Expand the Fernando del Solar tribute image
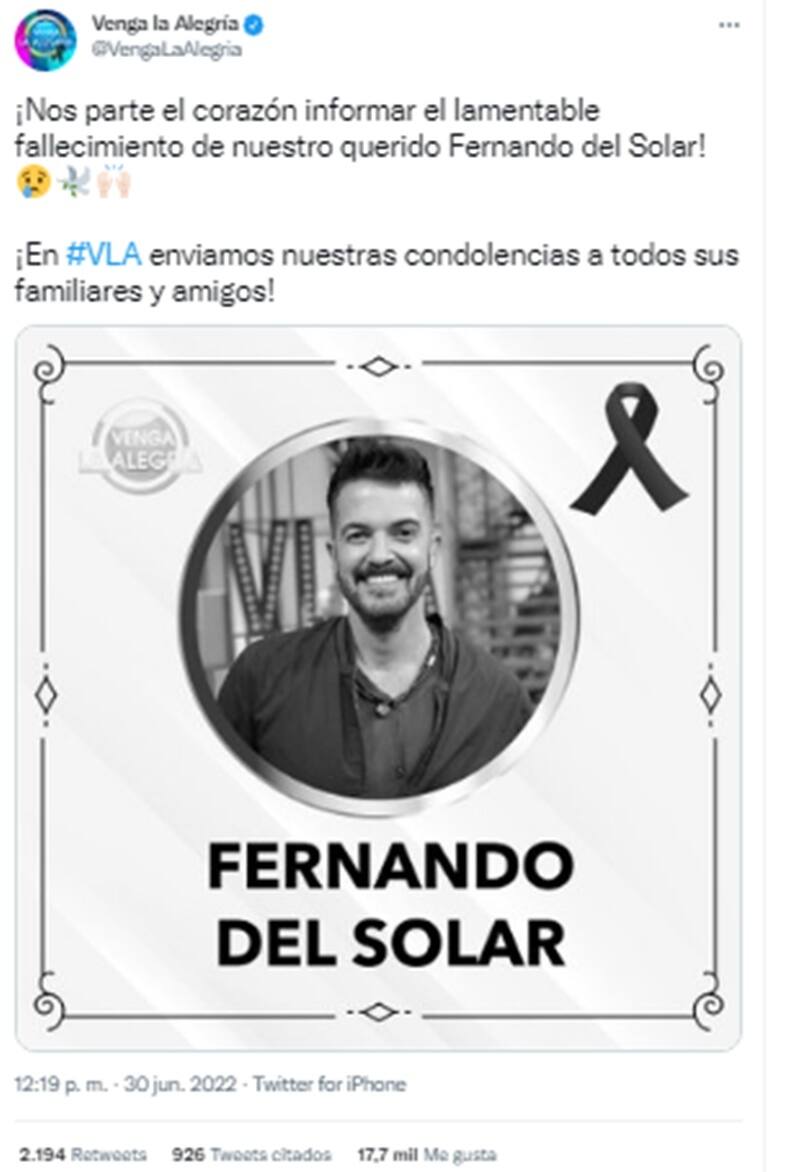 tap(378, 688)
